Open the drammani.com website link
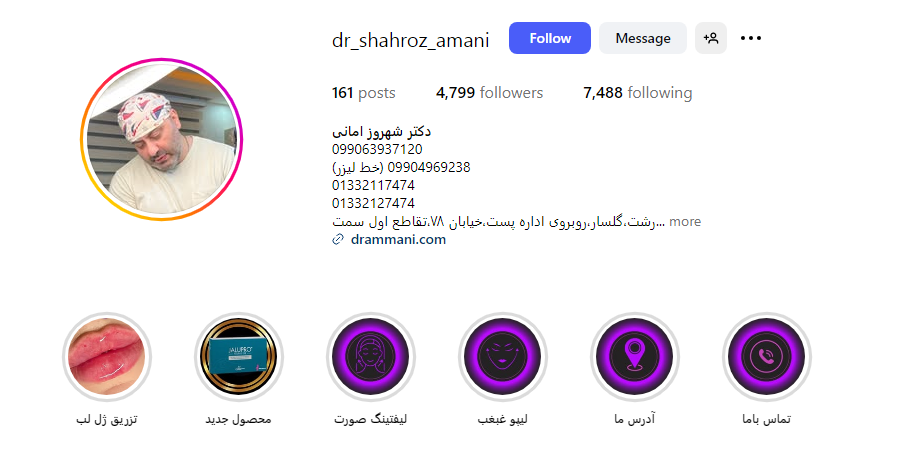Image resolution: width=908 pixels, height=464 pixels. (x=398, y=239)
